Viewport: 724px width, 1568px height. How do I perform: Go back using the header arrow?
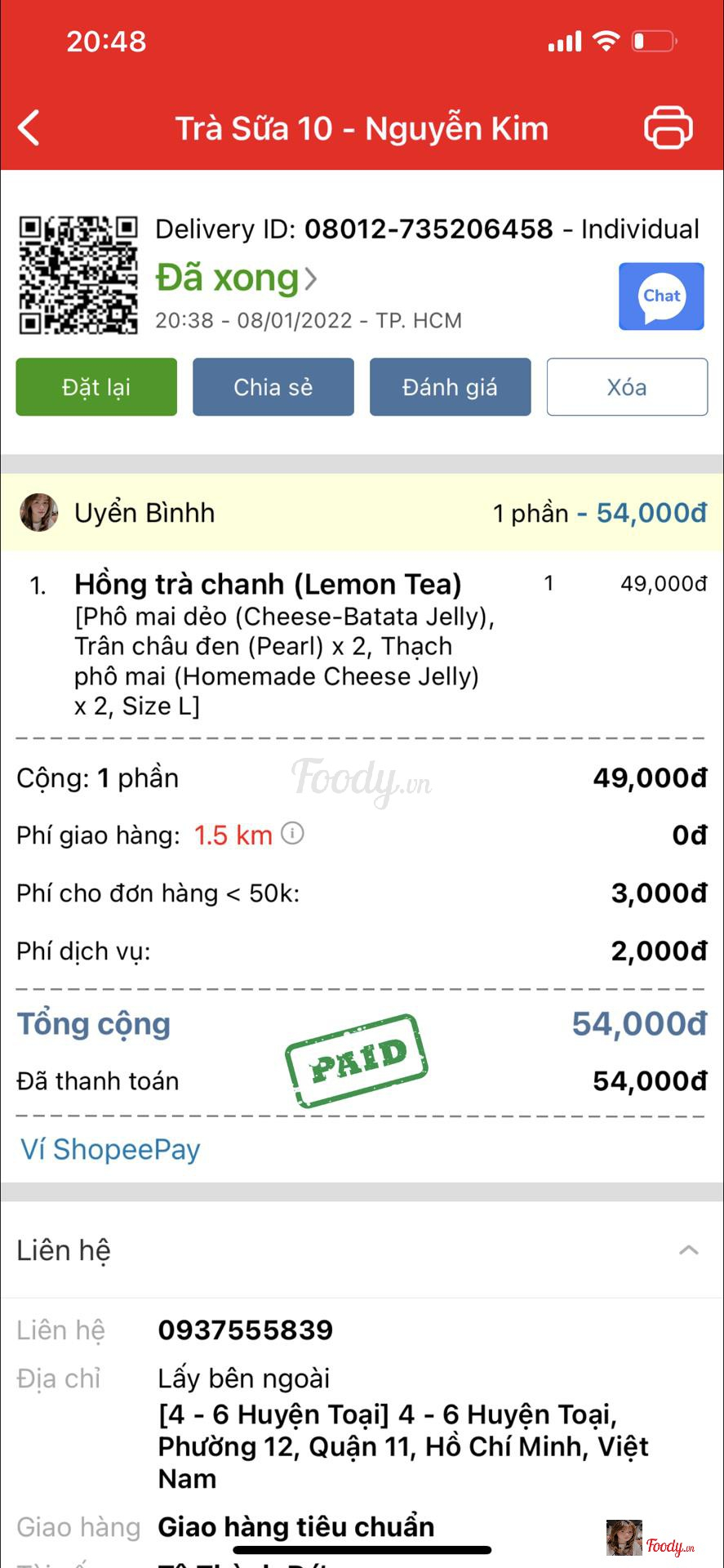[29, 128]
